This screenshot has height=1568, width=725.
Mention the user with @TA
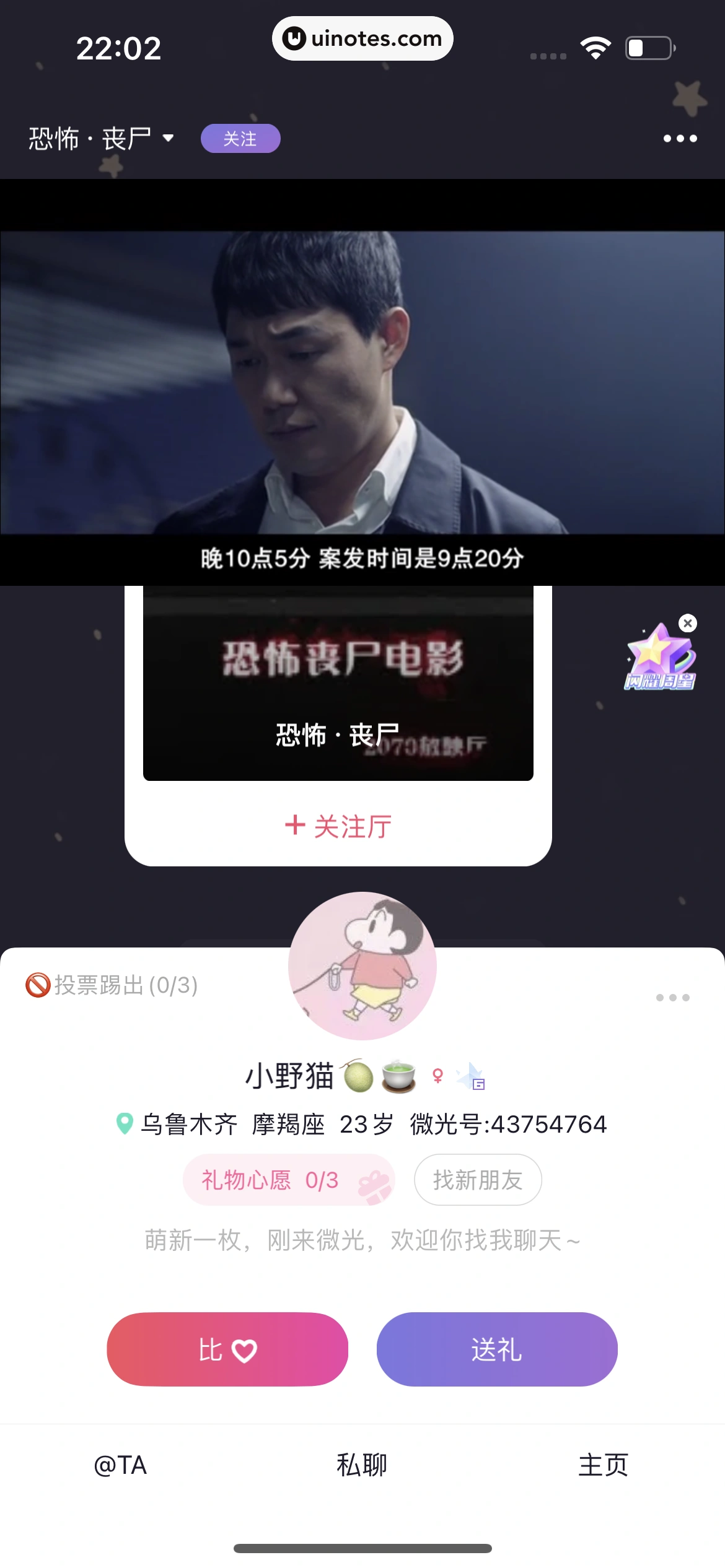(x=120, y=1465)
